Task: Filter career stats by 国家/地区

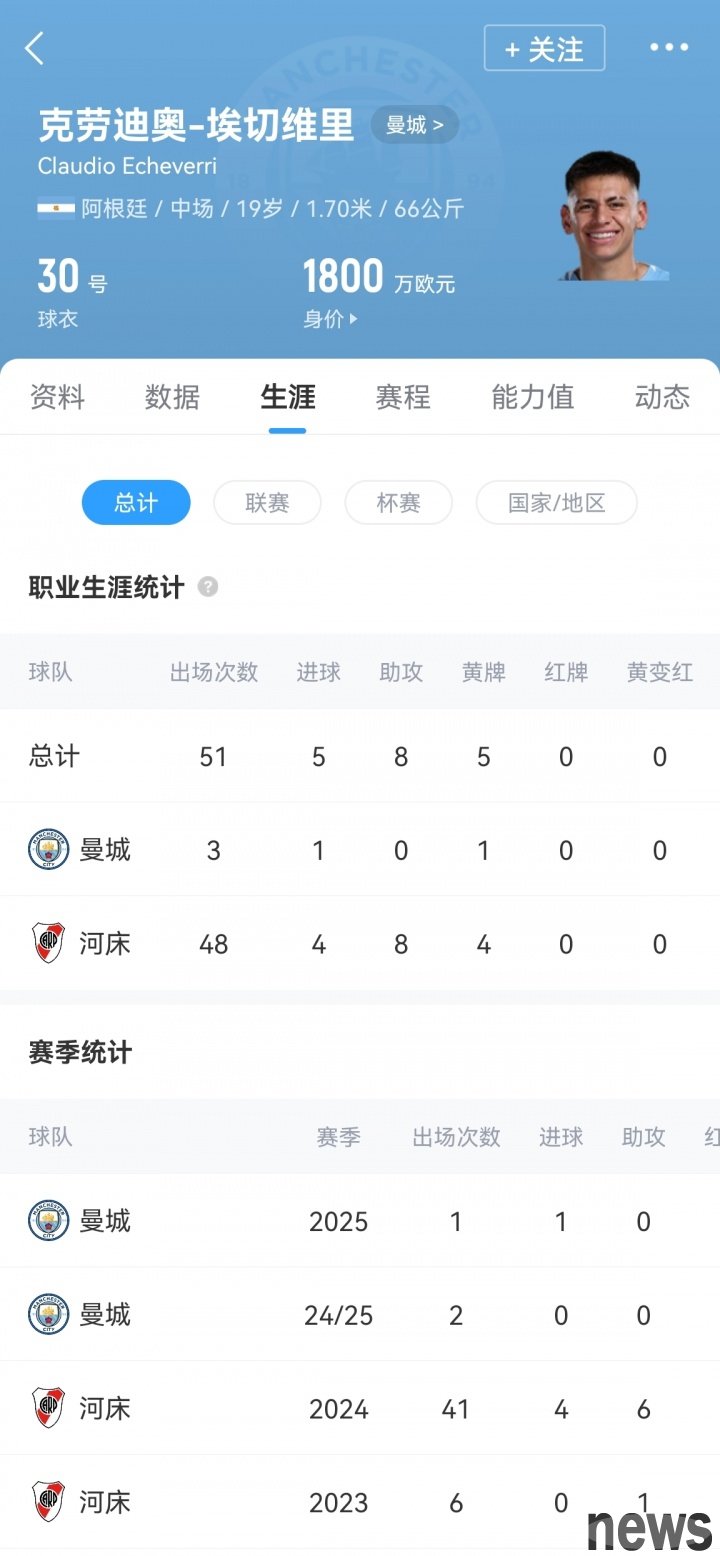Action: [x=556, y=502]
